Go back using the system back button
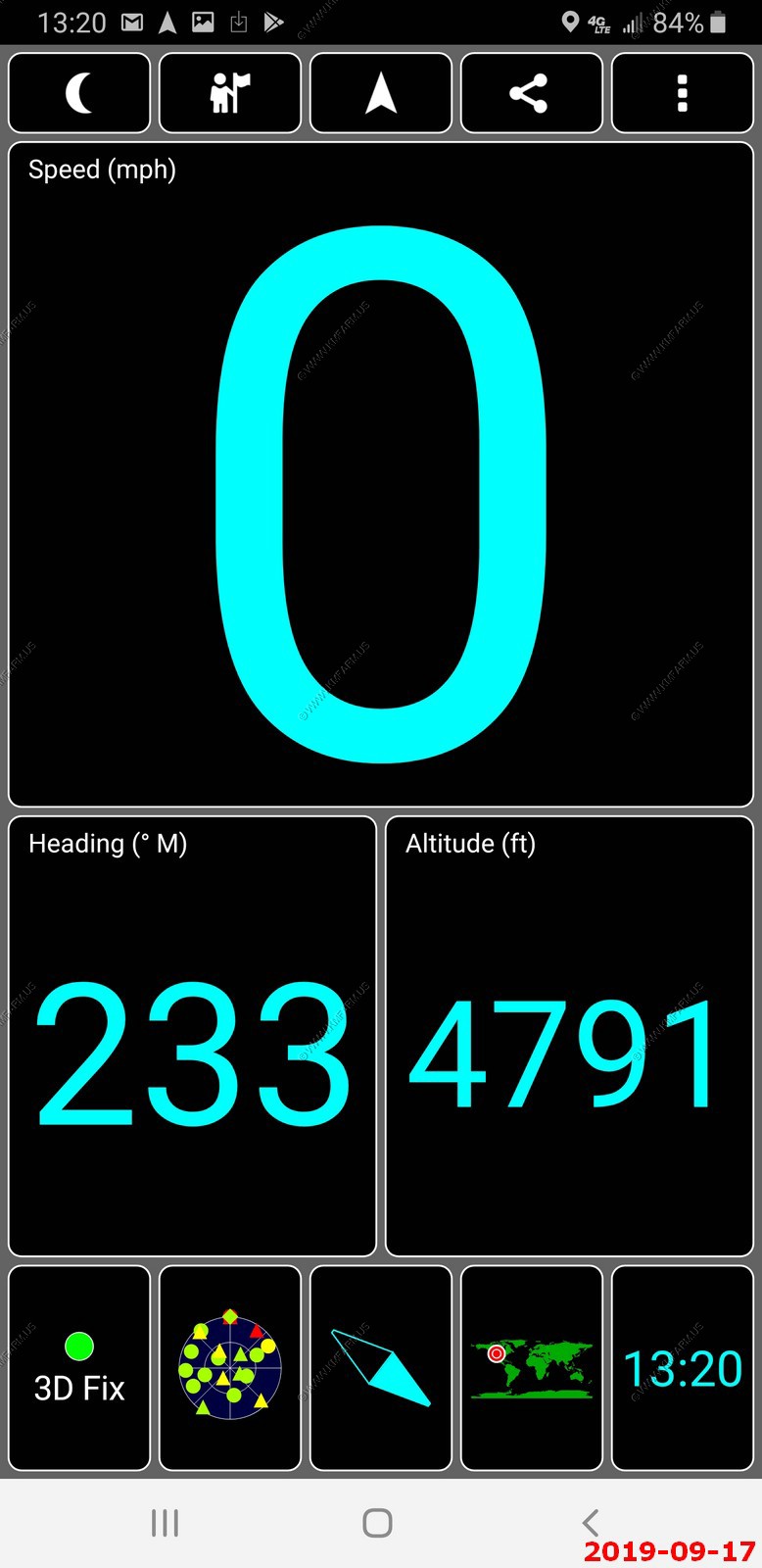 pyautogui.click(x=590, y=1522)
